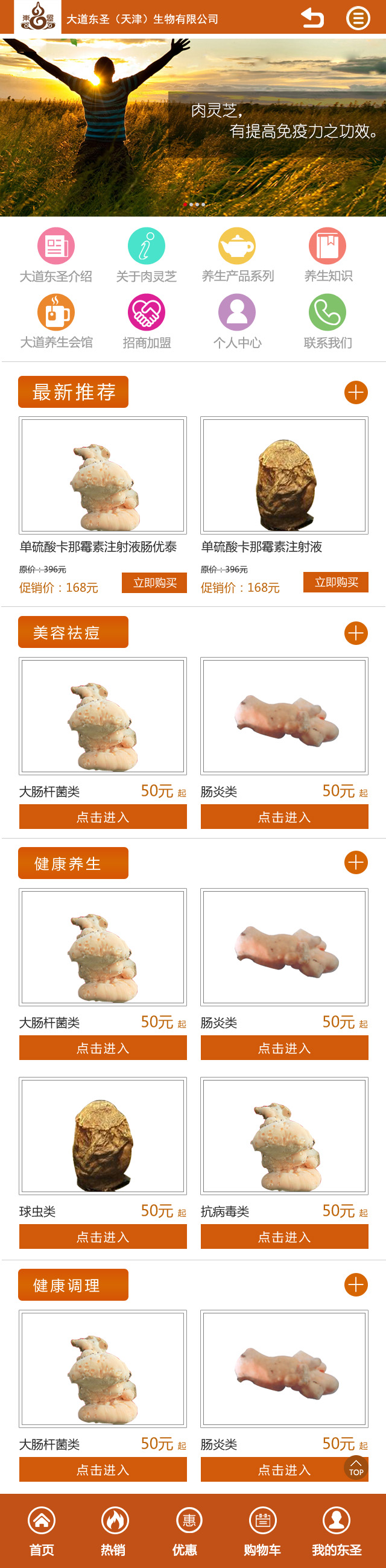Open the hamburger menu
This screenshot has width=386, height=1568.
tap(358, 18)
